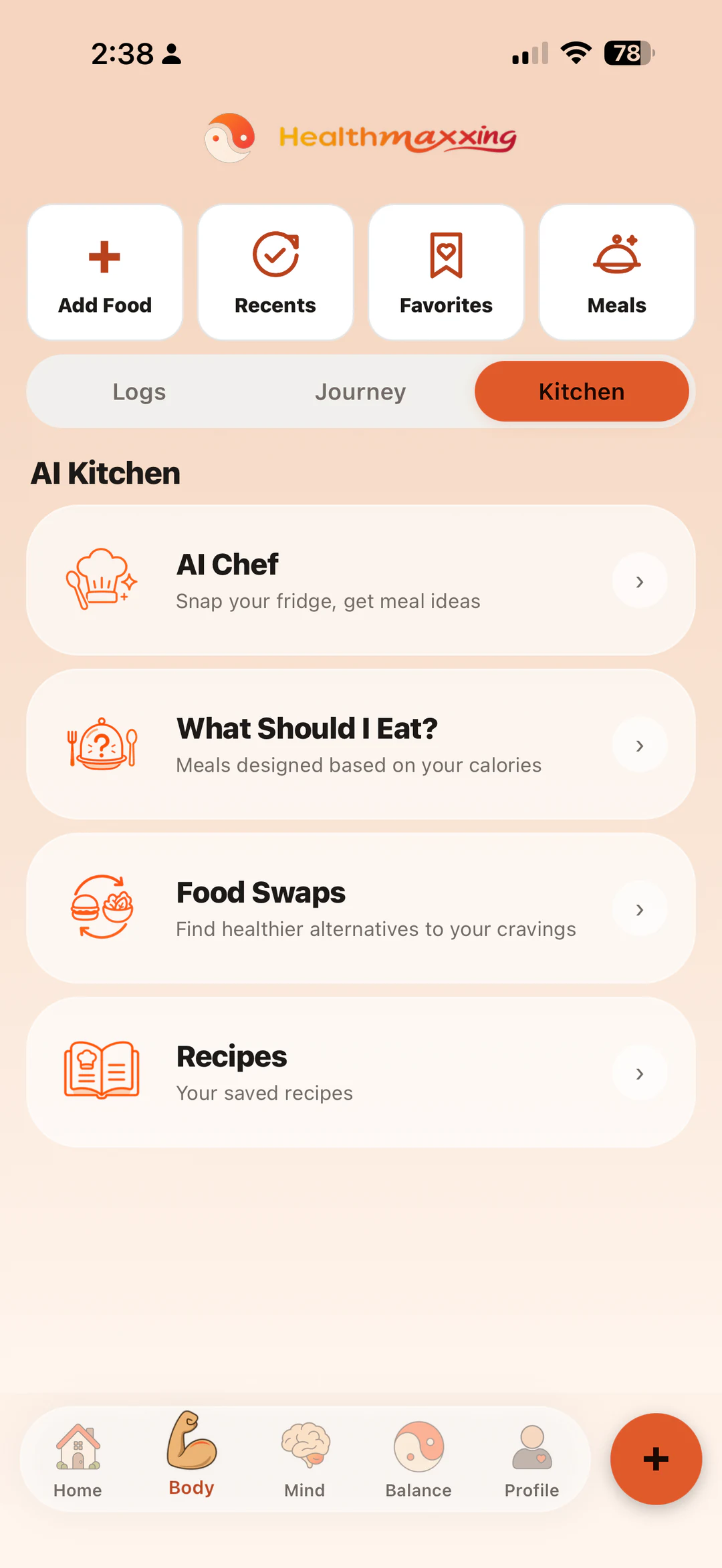Select the Body tab in bottom navigation
This screenshot has width=722, height=1568.
tap(192, 1455)
